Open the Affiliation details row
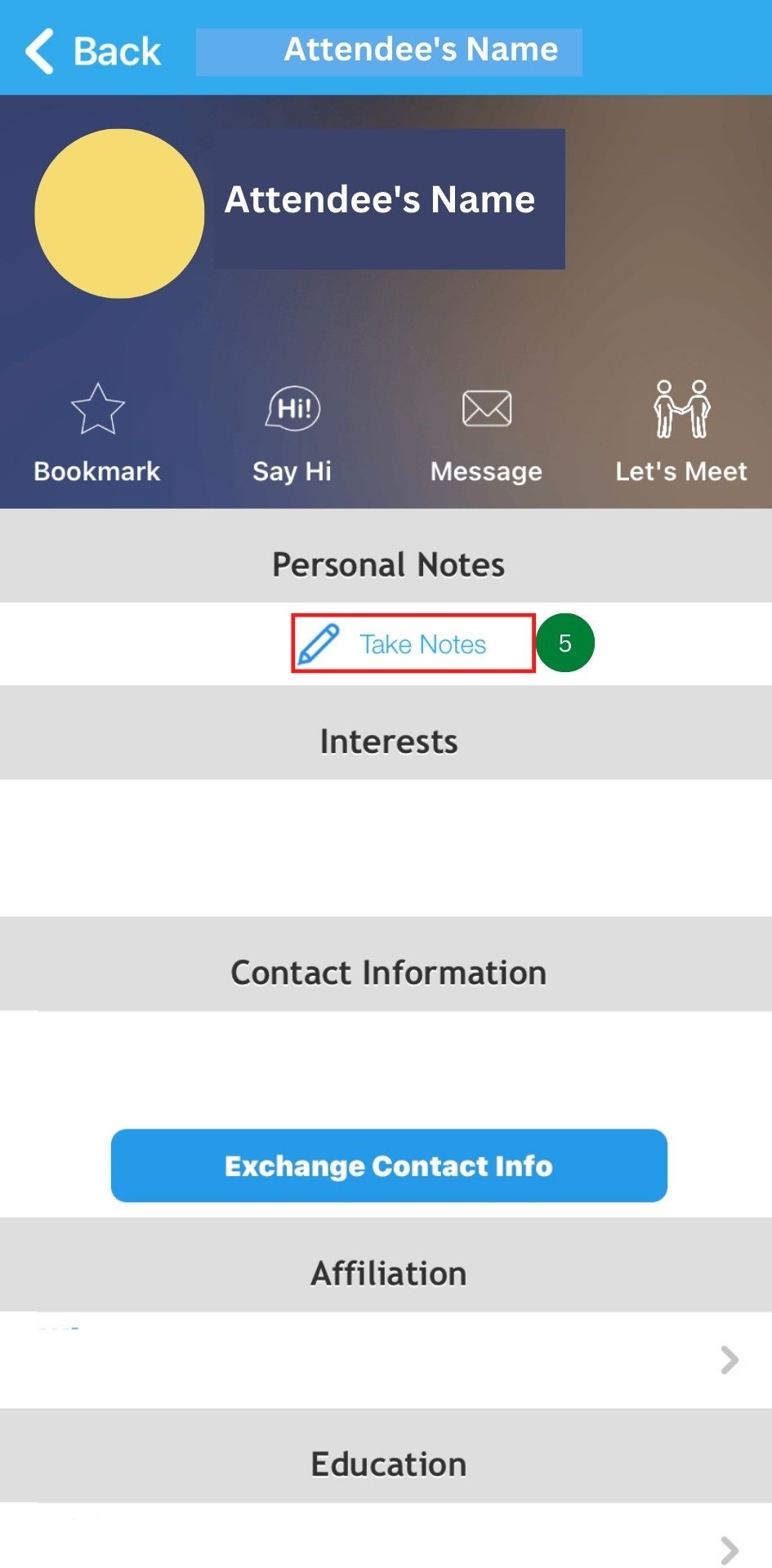Viewport: 772px width, 1568px height. click(386, 1360)
